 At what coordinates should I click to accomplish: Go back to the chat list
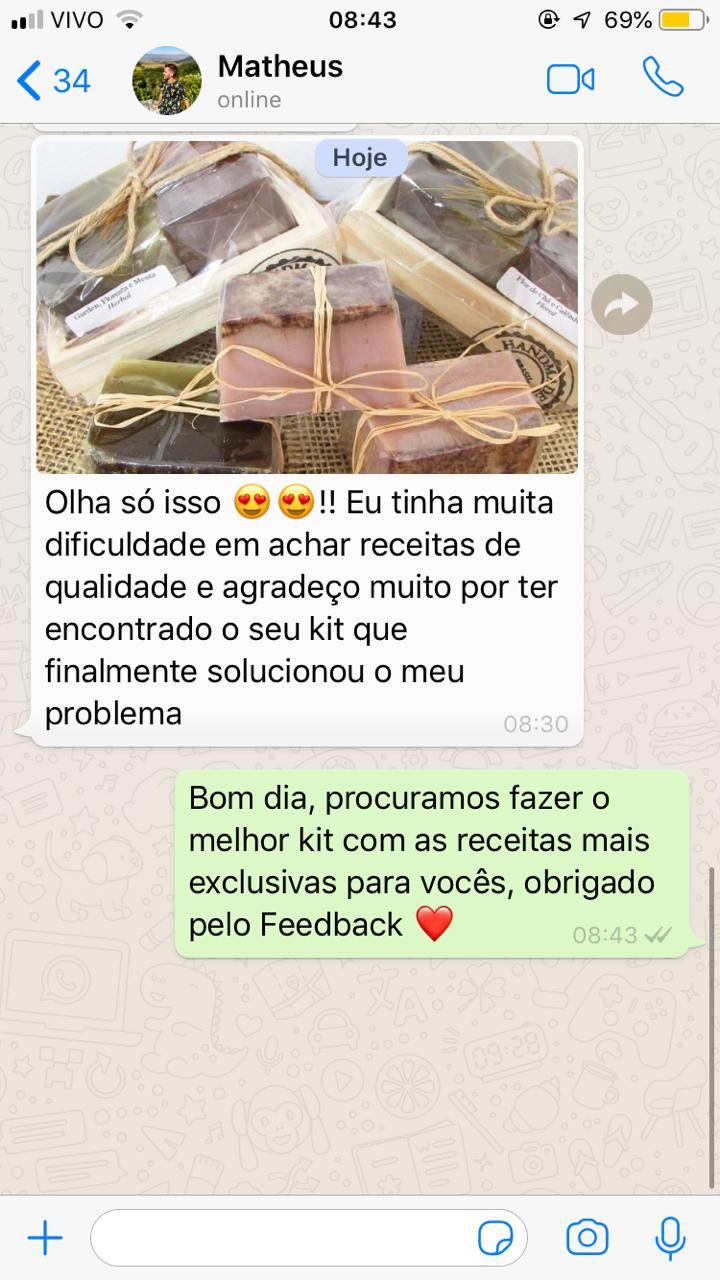point(53,81)
